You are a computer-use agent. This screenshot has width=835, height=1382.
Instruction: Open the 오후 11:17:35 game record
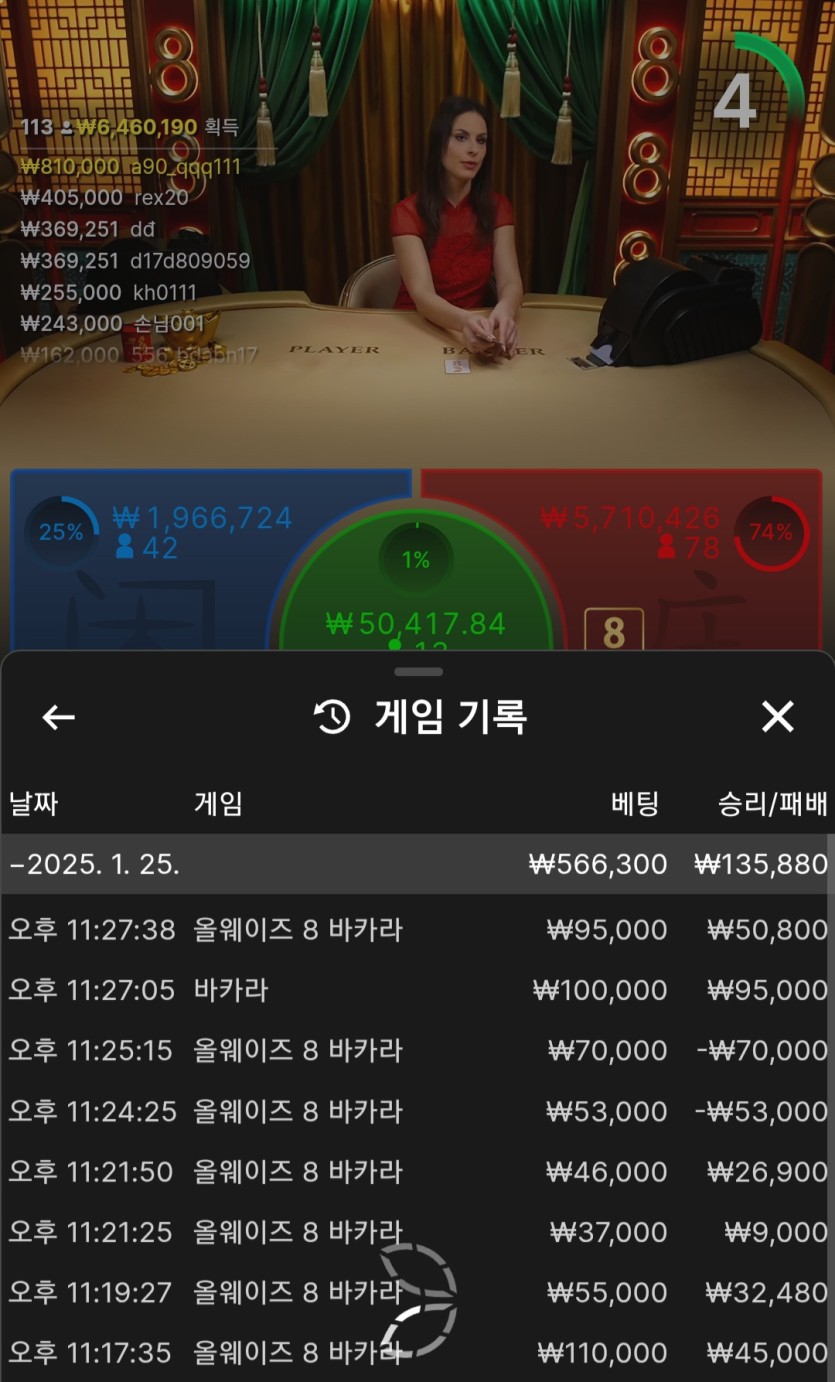tap(417, 1353)
